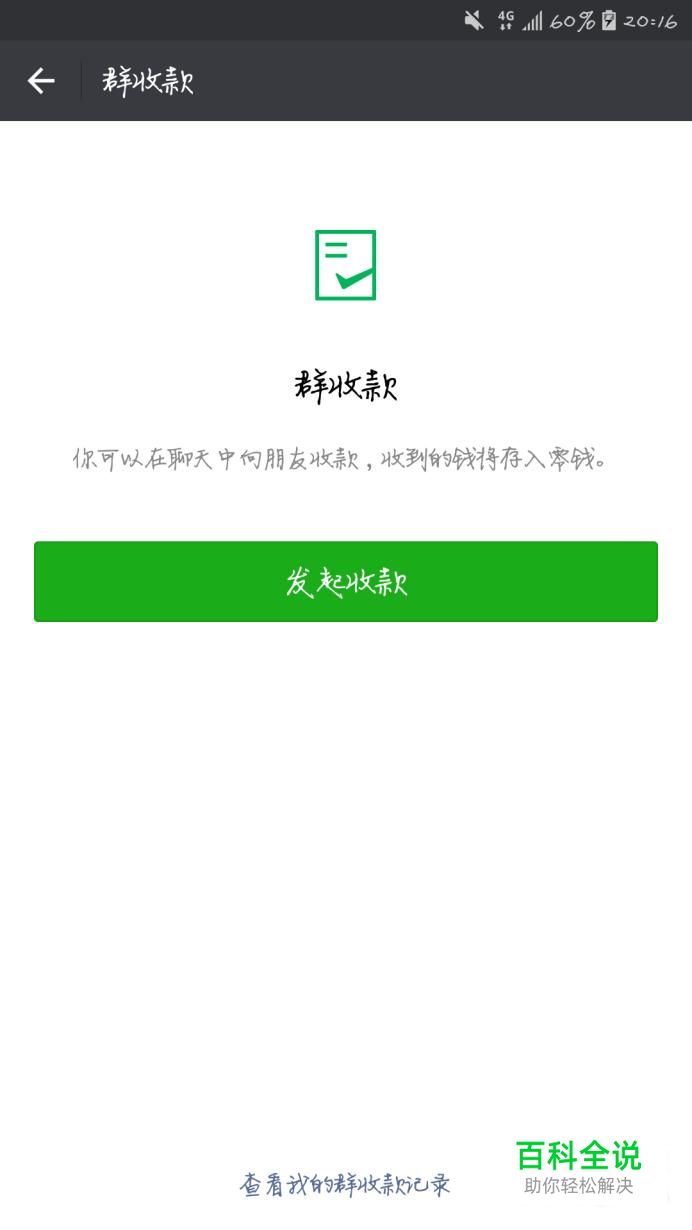Tap the green 发起收款 button
Image resolution: width=692 pixels, height=1230 pixels.
346,582
